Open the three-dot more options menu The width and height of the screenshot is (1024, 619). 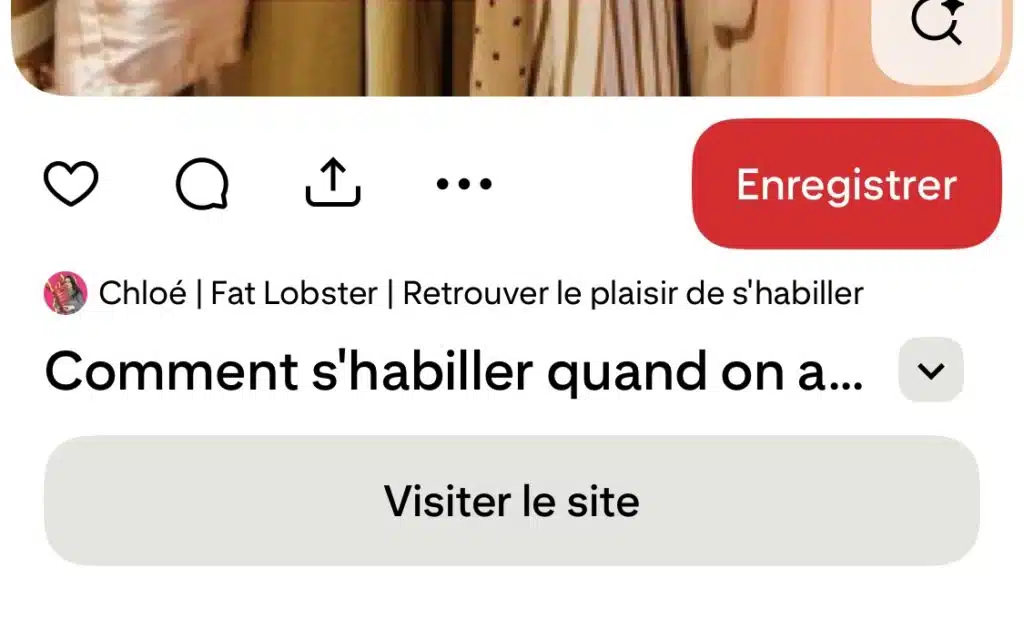[x=464, y=184]
